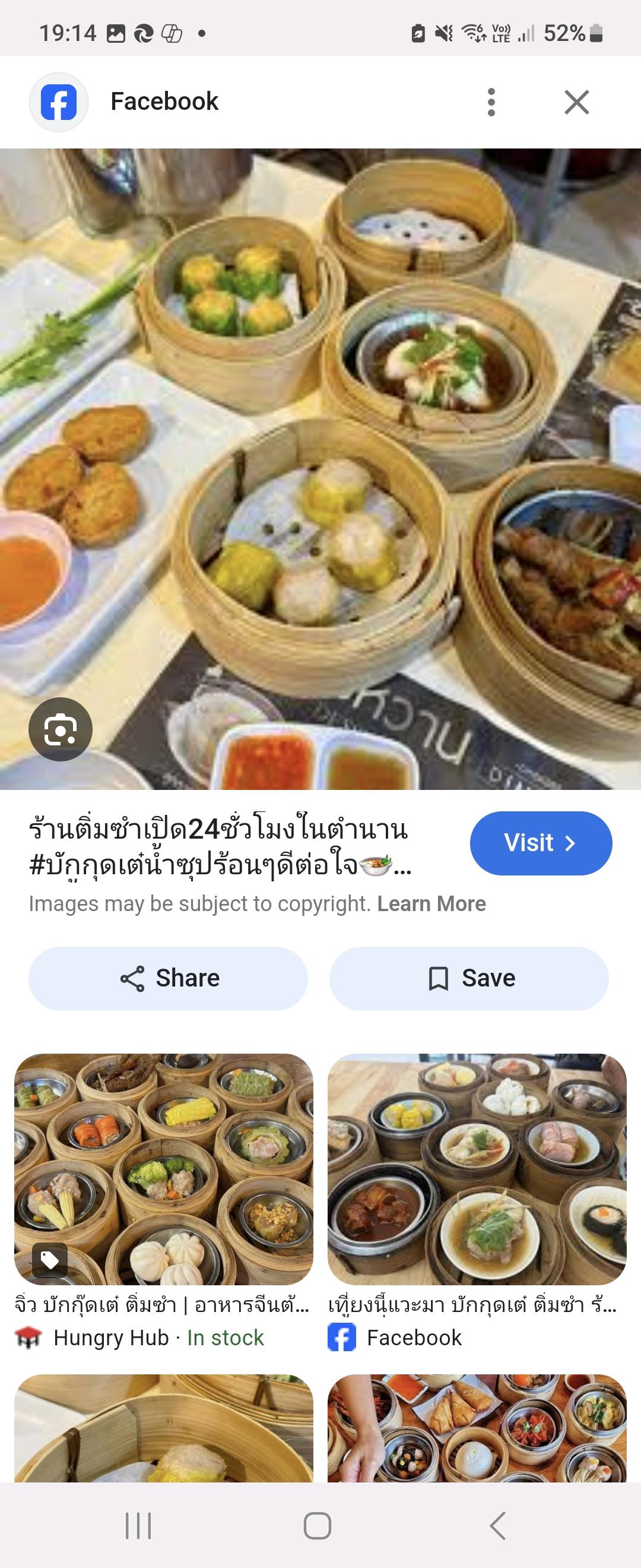
Task: Share this dim sum image
Action: [x=168, y=978]
